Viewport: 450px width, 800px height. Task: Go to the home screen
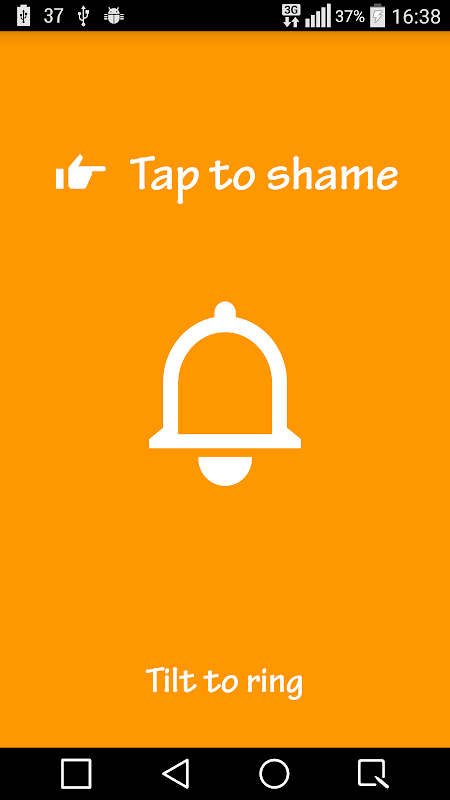coord(274,773)
